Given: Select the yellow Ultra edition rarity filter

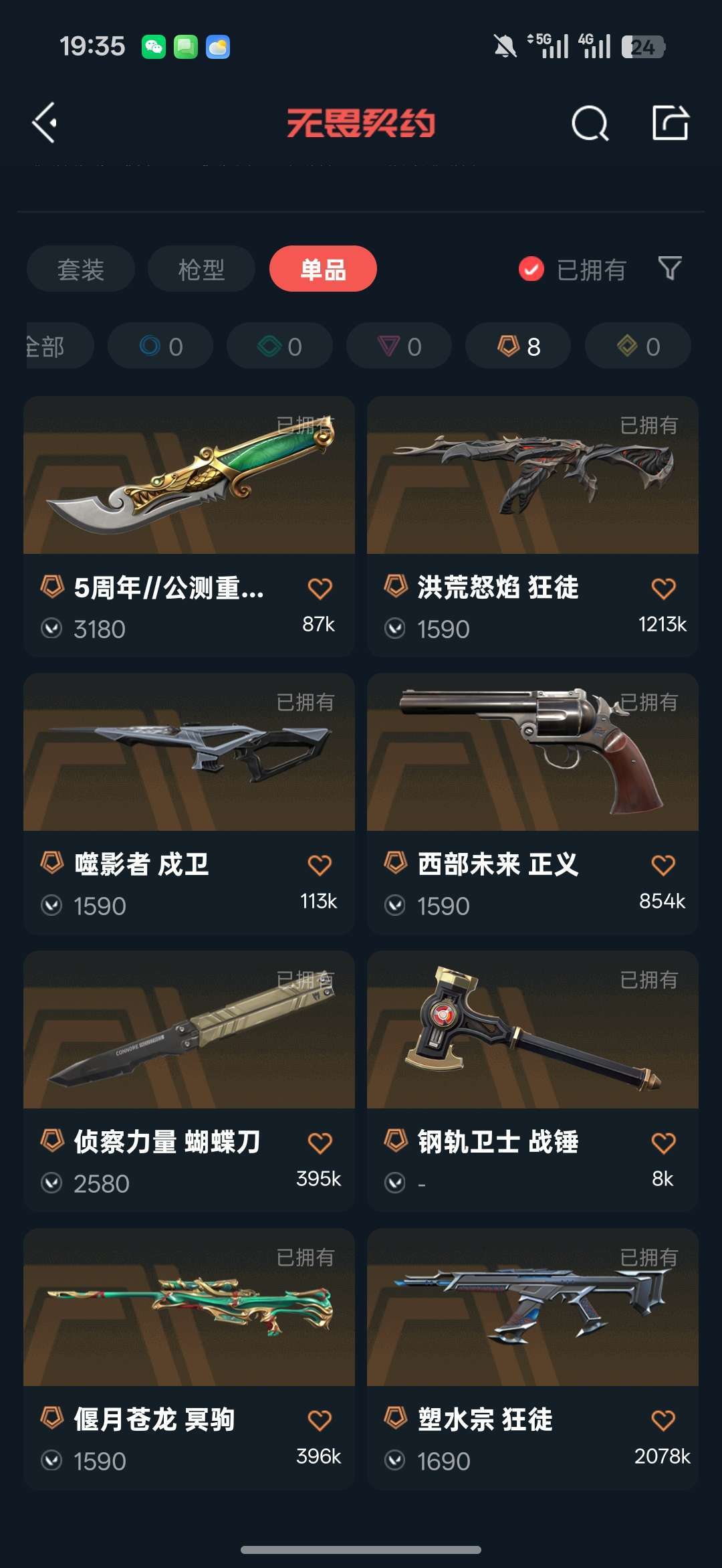Looking at the screenshot, I should [636, 346].
